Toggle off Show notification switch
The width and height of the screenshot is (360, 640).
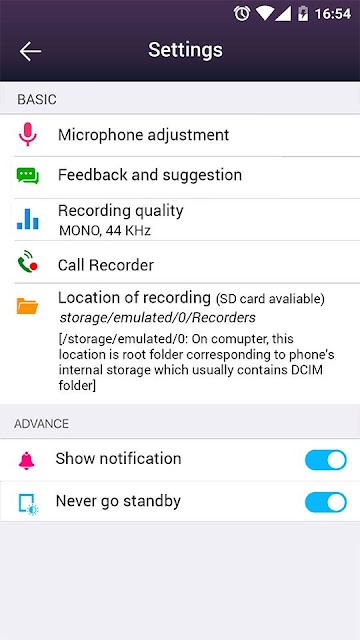(326, 460)
